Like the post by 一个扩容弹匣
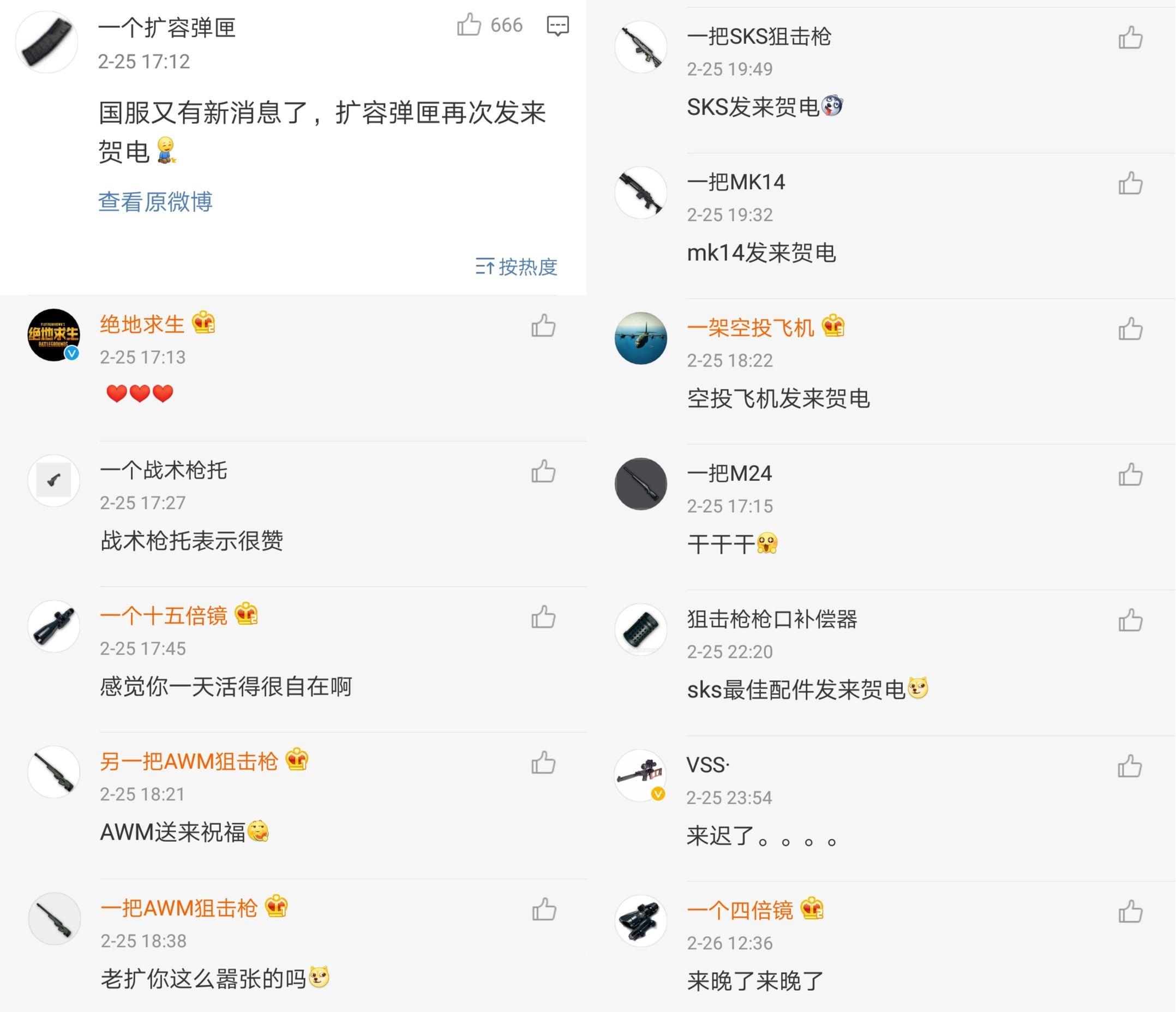The image size is (1176, 1012). pos(470,26)
